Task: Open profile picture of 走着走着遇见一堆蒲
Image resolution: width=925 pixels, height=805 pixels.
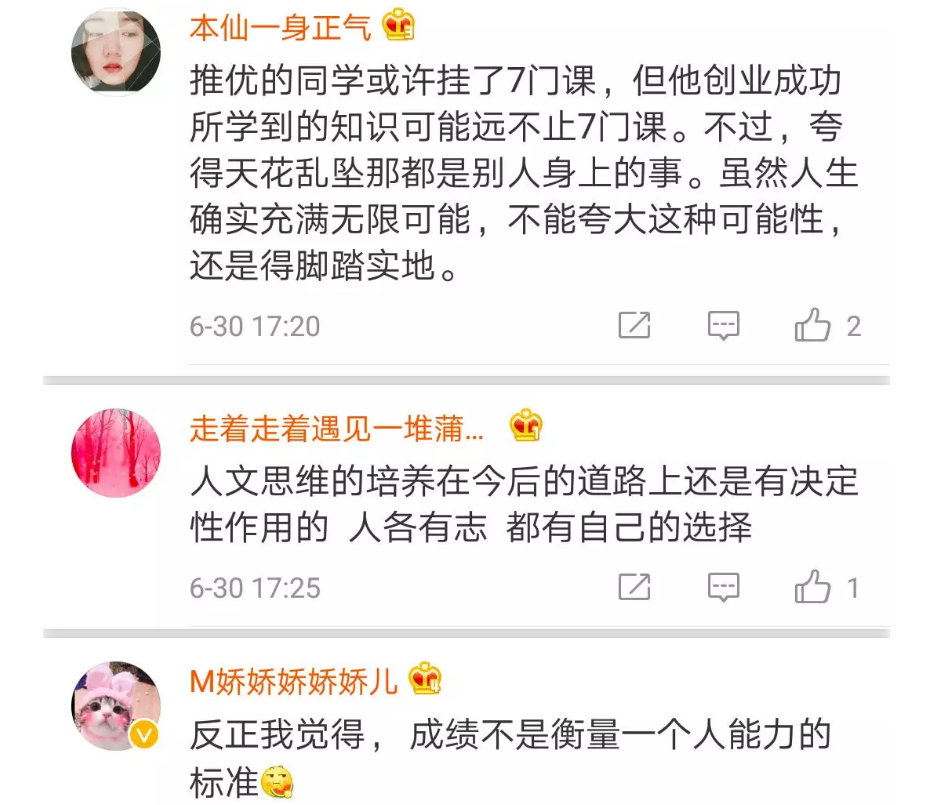Action: click(116, 453)
